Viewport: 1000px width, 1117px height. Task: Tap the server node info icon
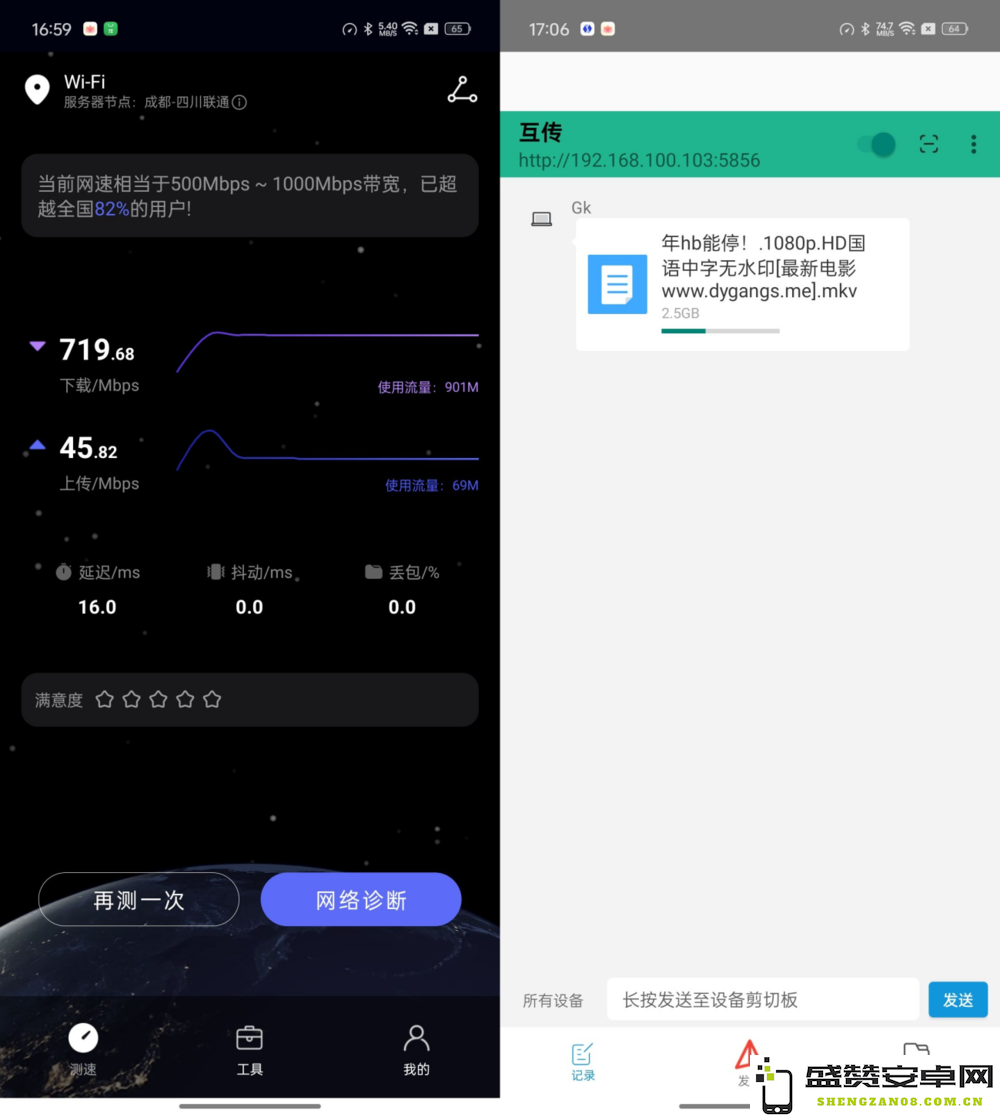tap(240, 102)
